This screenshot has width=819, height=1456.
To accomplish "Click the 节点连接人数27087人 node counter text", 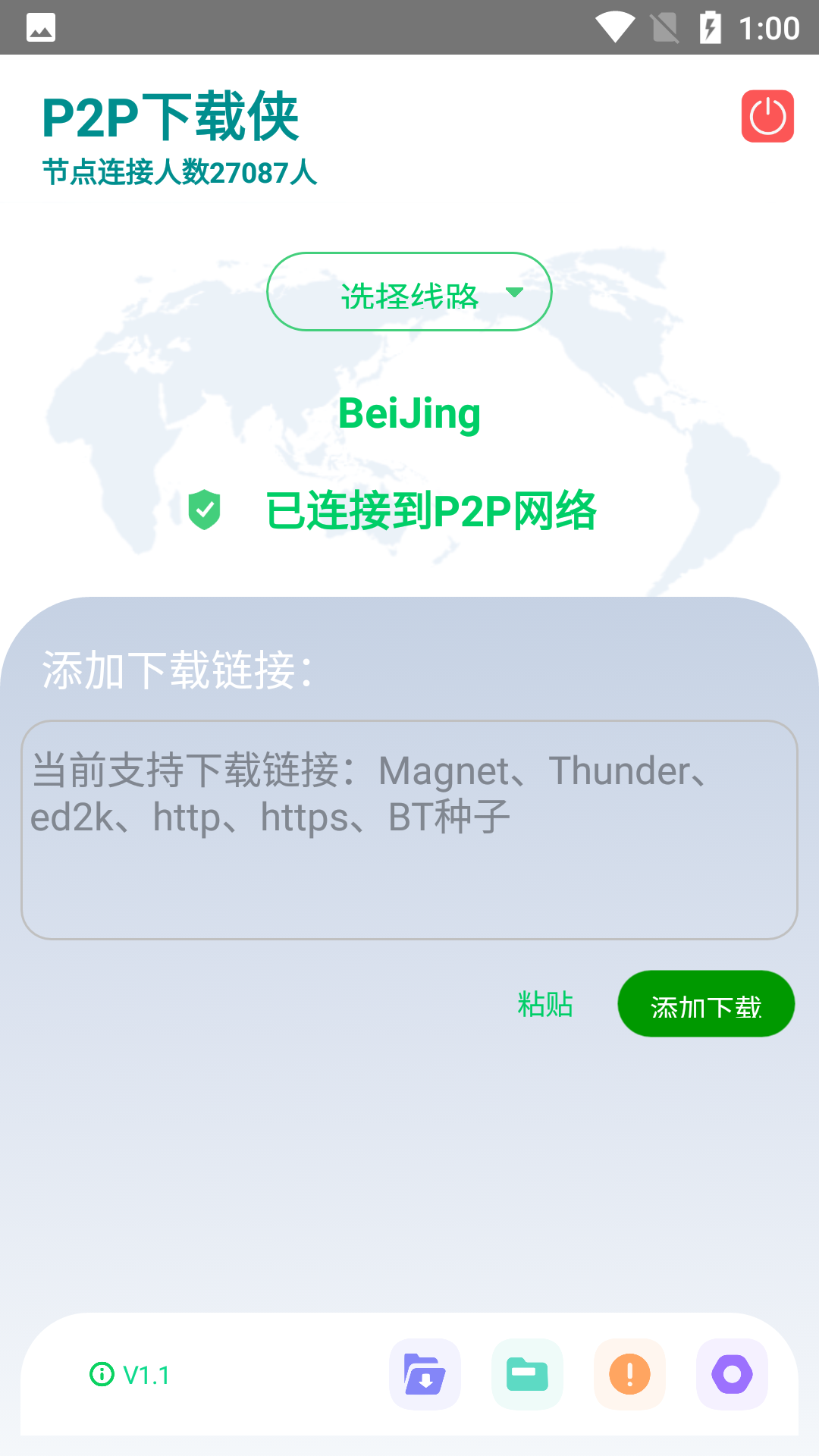I will click(180, 173).
